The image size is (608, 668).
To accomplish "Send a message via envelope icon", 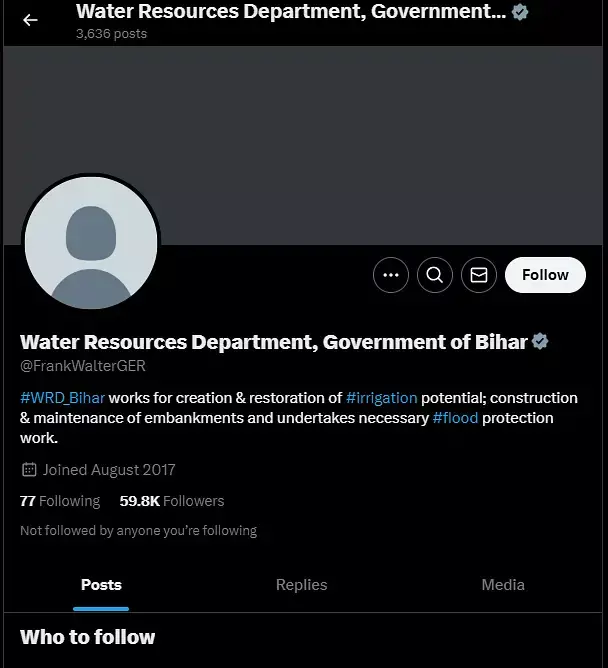I will pos(479,275).
